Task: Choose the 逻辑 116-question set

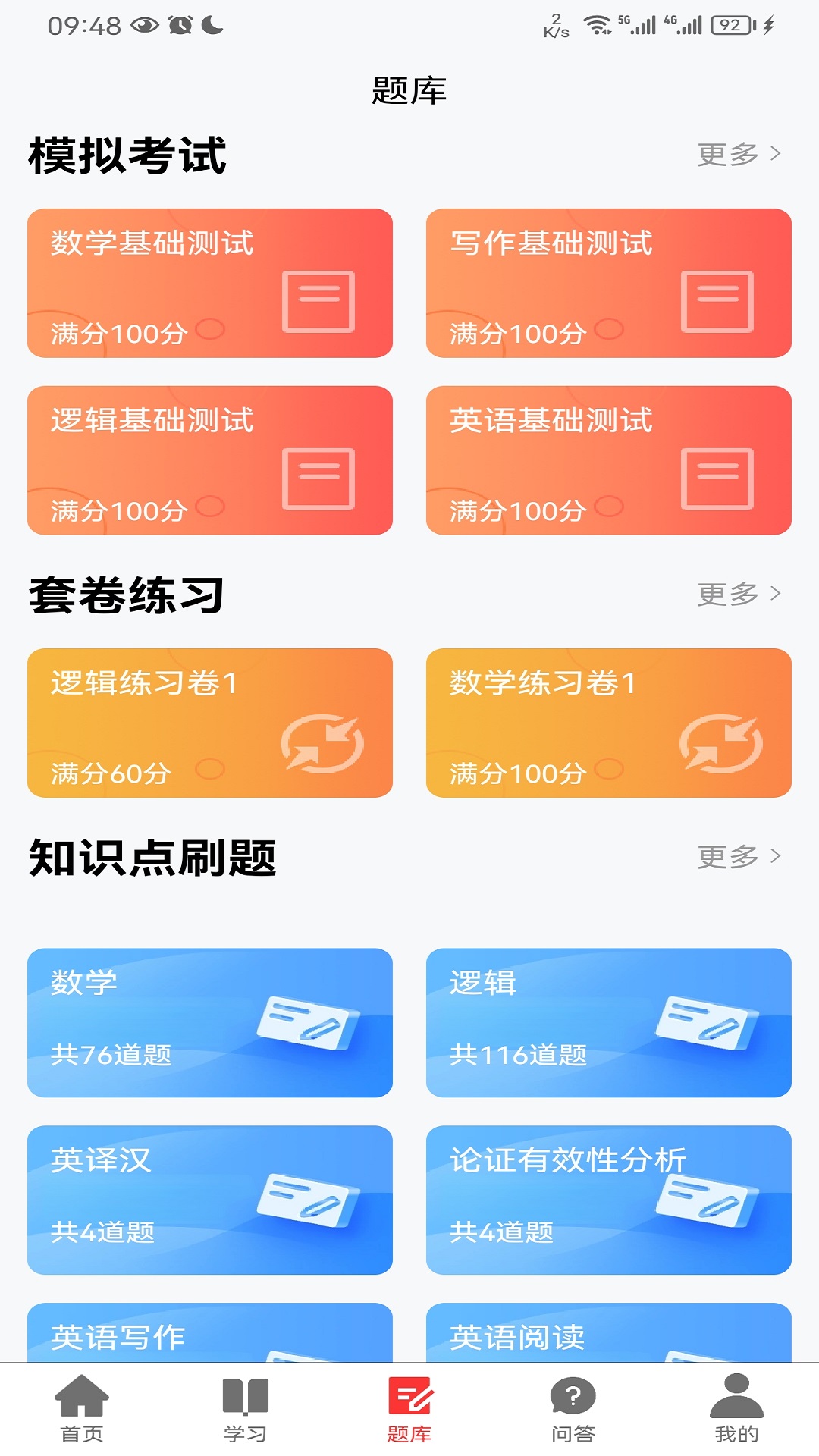Action: (608, 1022)
